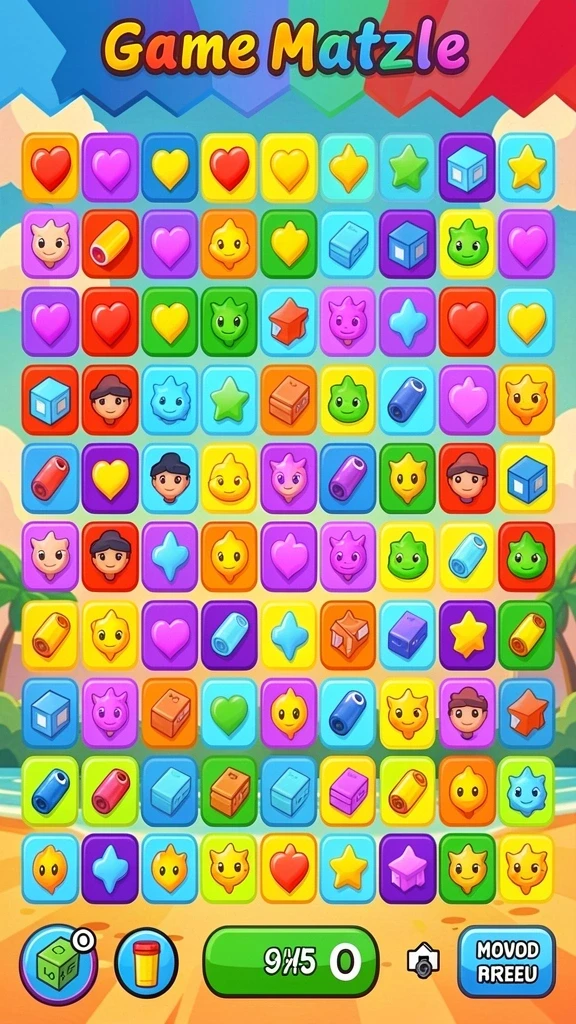Pick the yellow star on purple tile
Screen dimensions: 576x1024
coord(468,635)
